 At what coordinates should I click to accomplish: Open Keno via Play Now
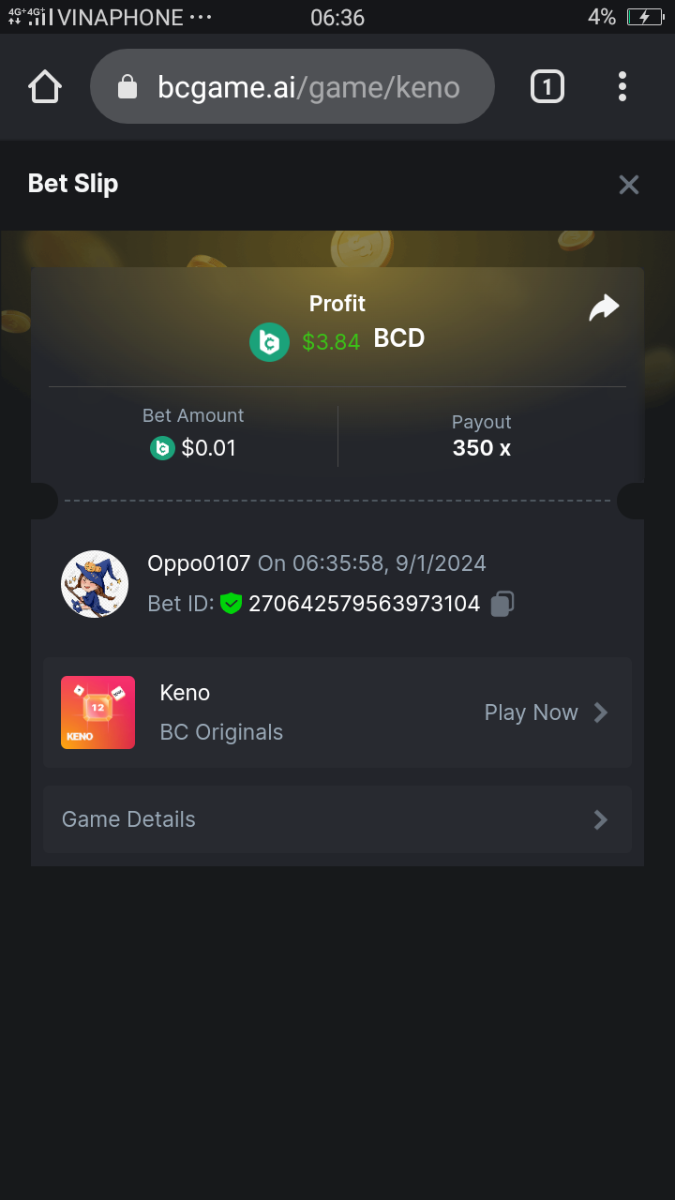(545, 713)
